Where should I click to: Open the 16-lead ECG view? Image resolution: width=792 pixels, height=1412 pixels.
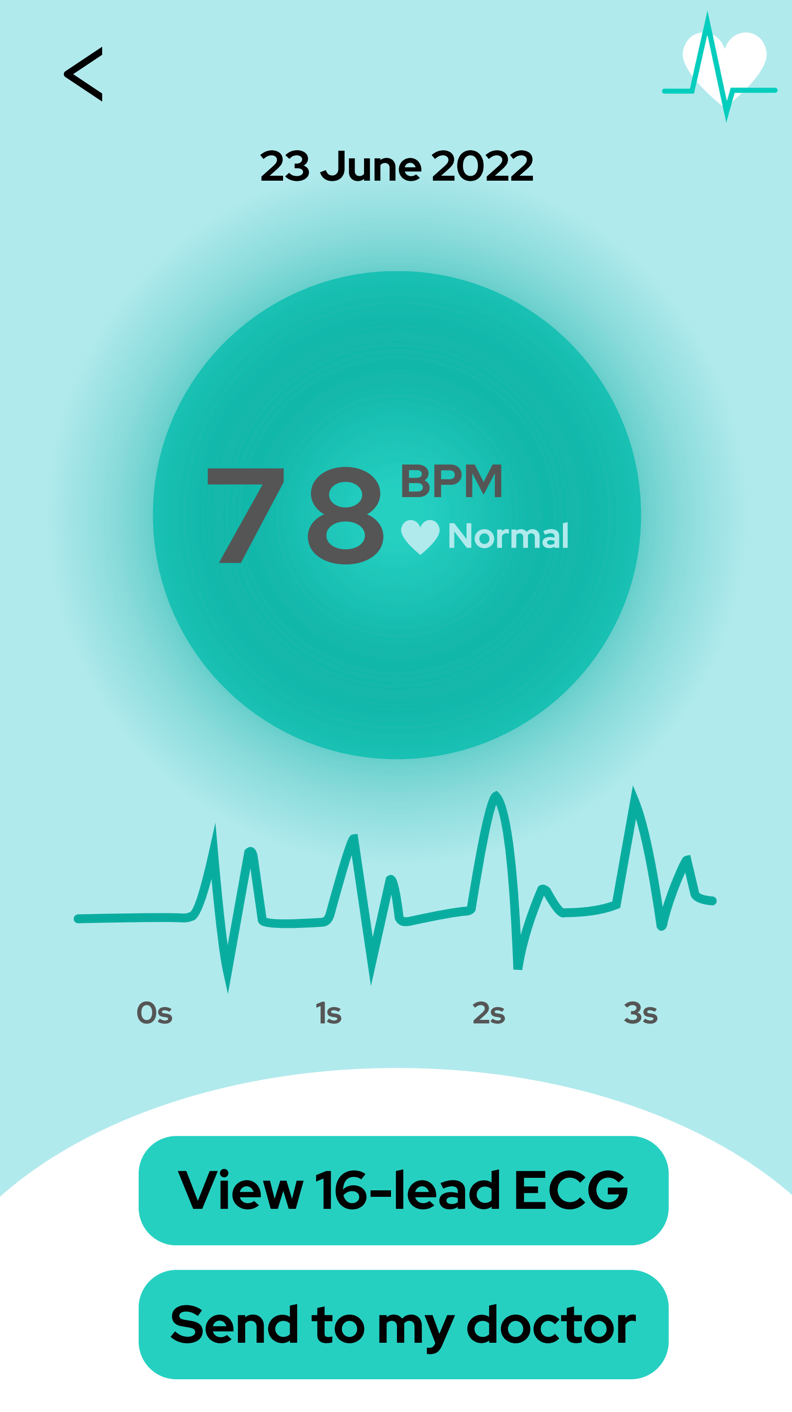point(403,1190)
